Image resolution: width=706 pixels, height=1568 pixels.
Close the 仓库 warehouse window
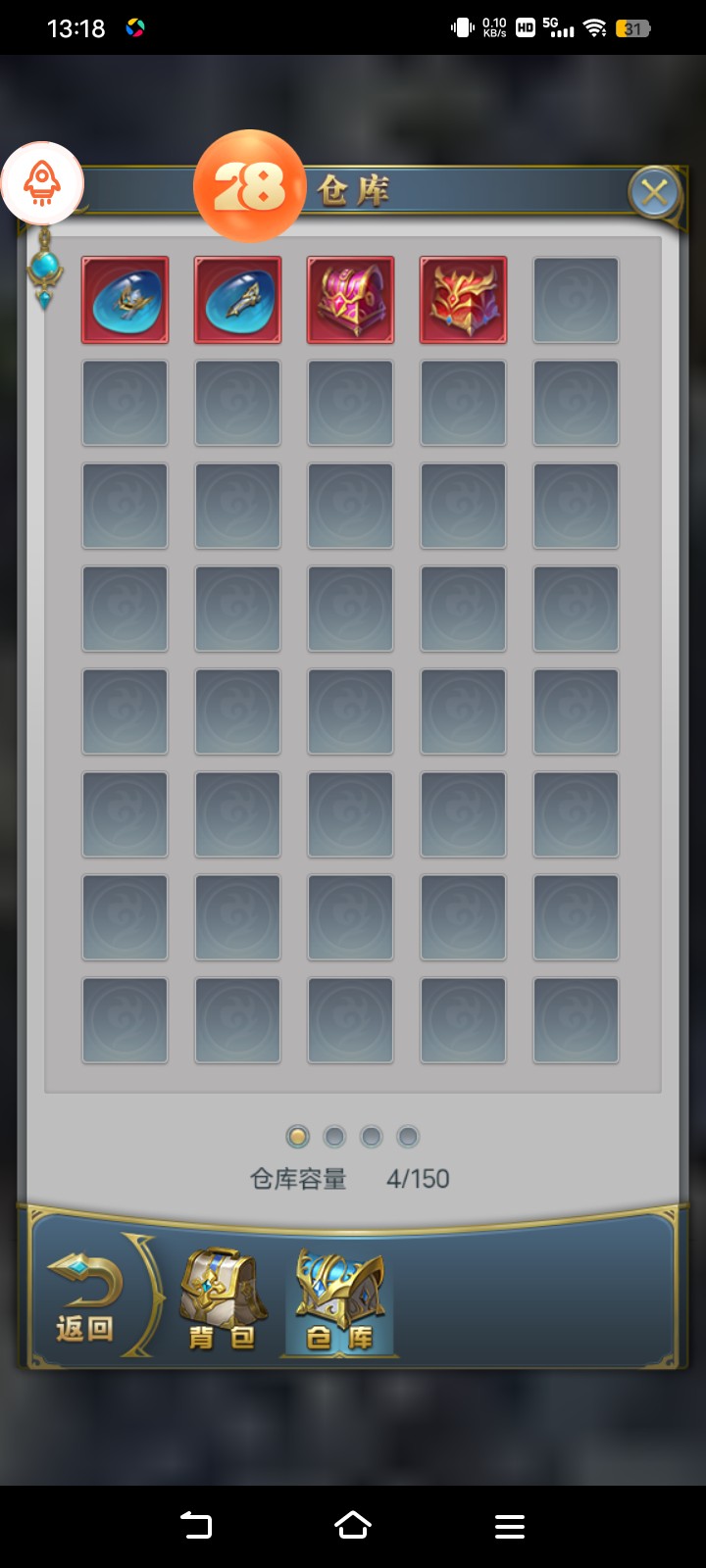pyautogui.click(x=654, y=192)
